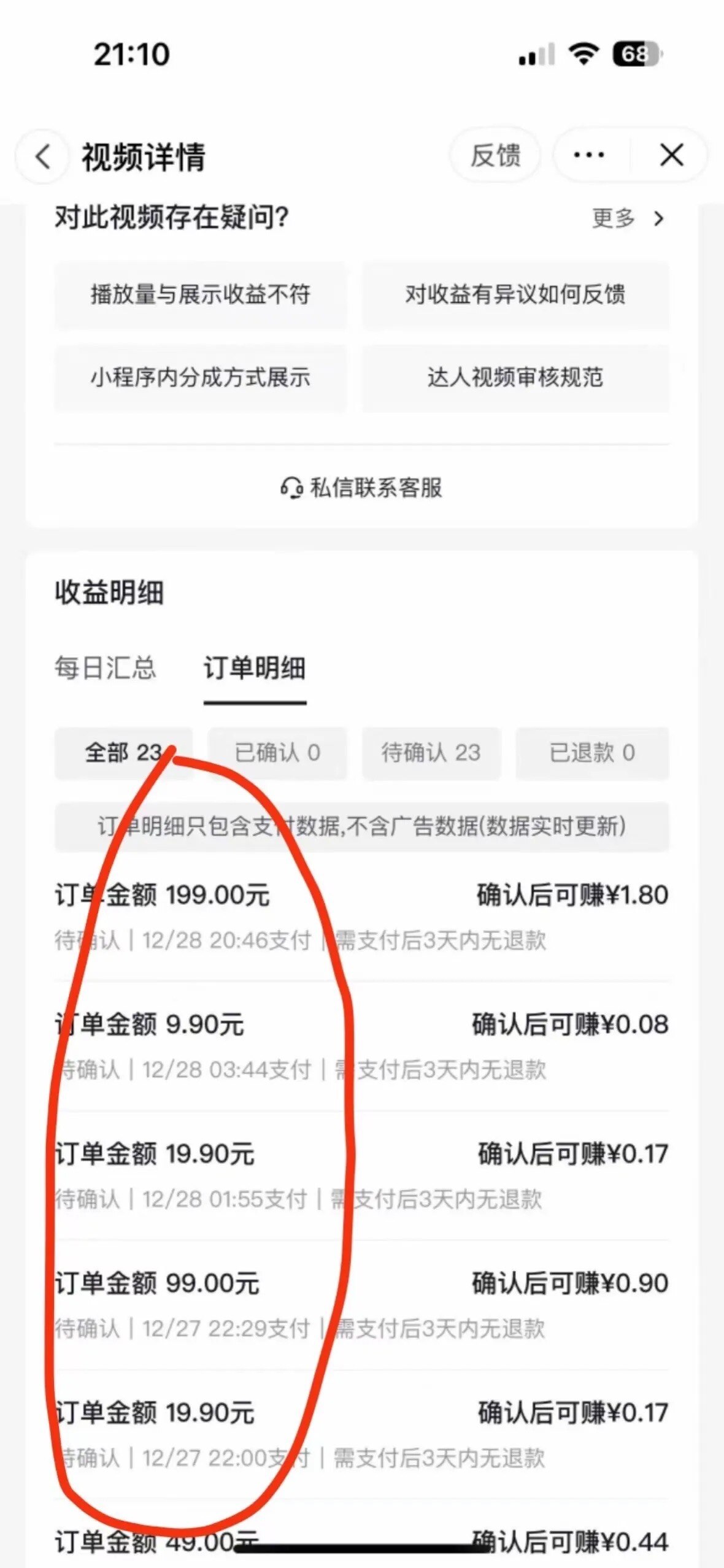Switch to 订单明细 tab
The image size is (724, 1568).
[x=255, y=668]
